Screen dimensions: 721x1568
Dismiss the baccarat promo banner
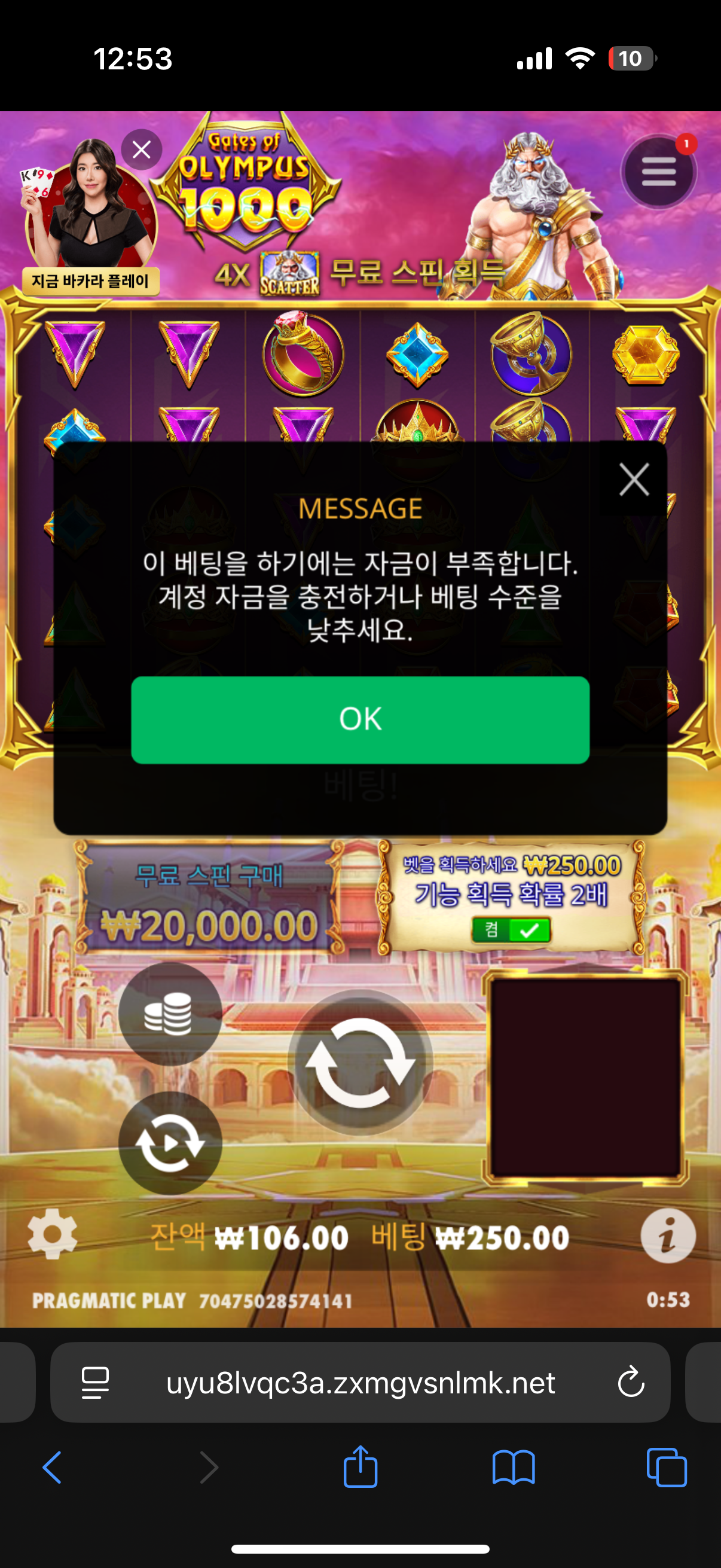coord(142,149)
